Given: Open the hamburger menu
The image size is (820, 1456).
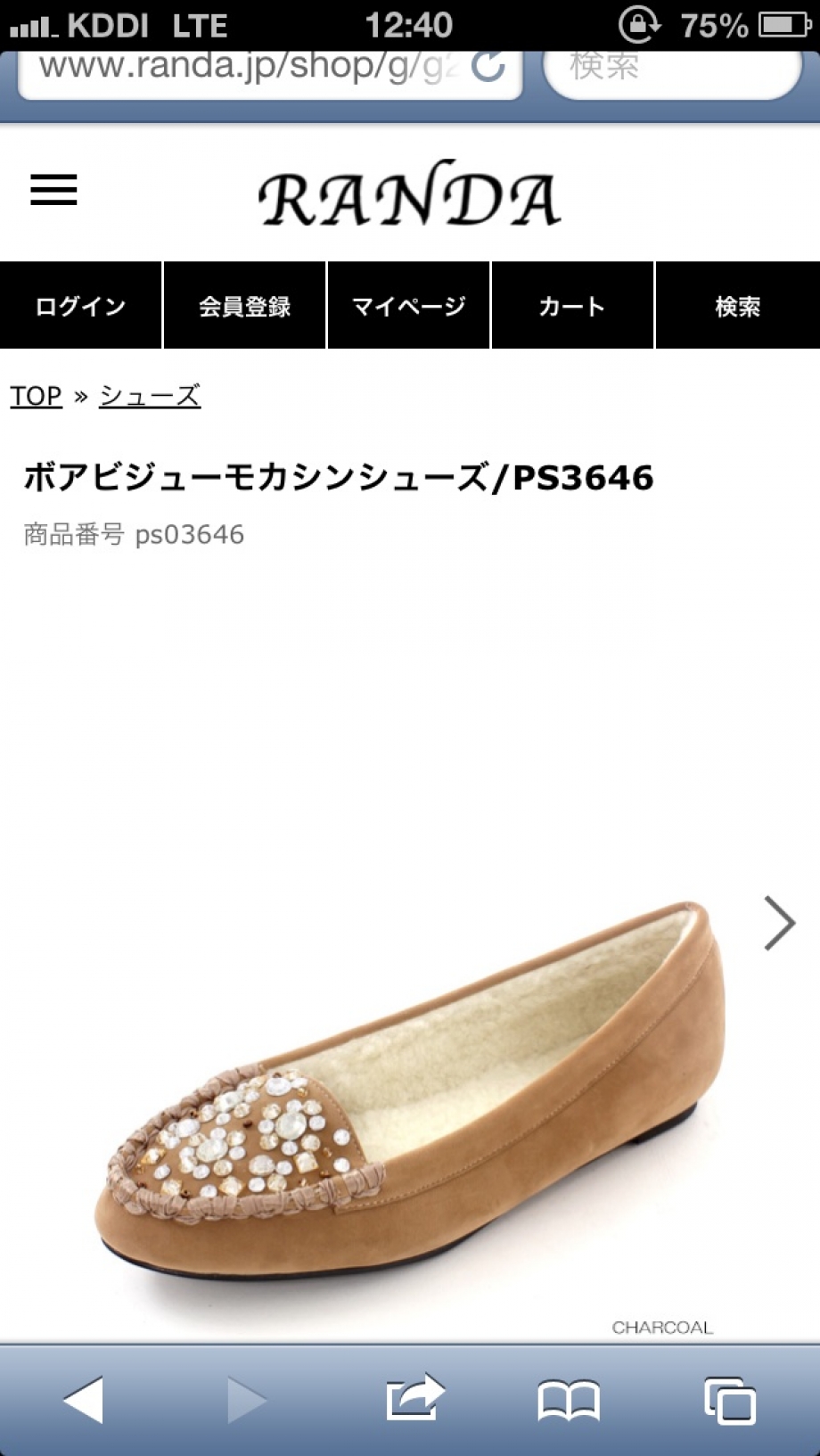Looking at the screenshot, I should [x=53, y=190].
